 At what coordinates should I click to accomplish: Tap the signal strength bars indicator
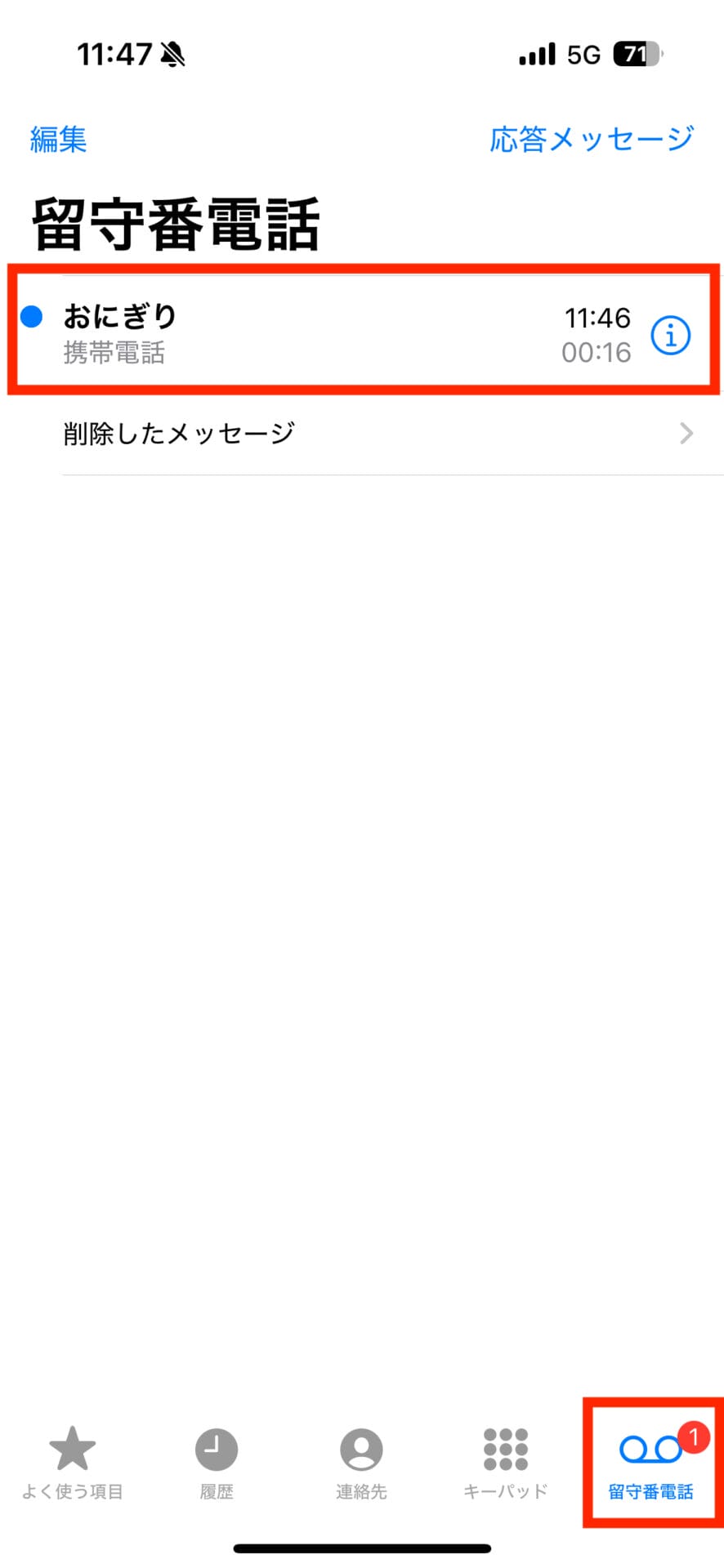click(x=535, y=52)
